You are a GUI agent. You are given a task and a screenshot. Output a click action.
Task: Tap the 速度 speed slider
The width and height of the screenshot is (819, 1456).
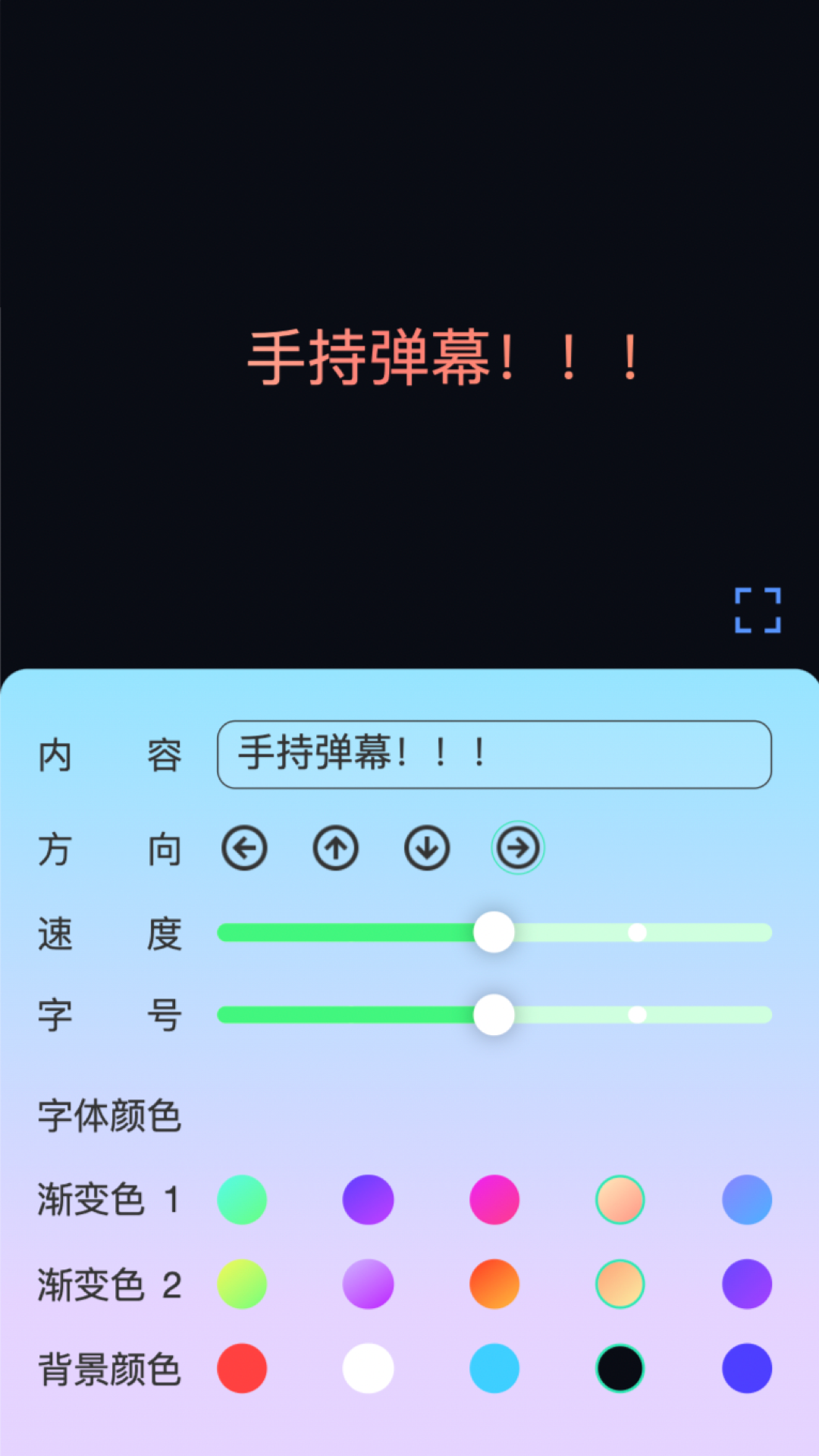pyautogui.click(x=494, y=933)
